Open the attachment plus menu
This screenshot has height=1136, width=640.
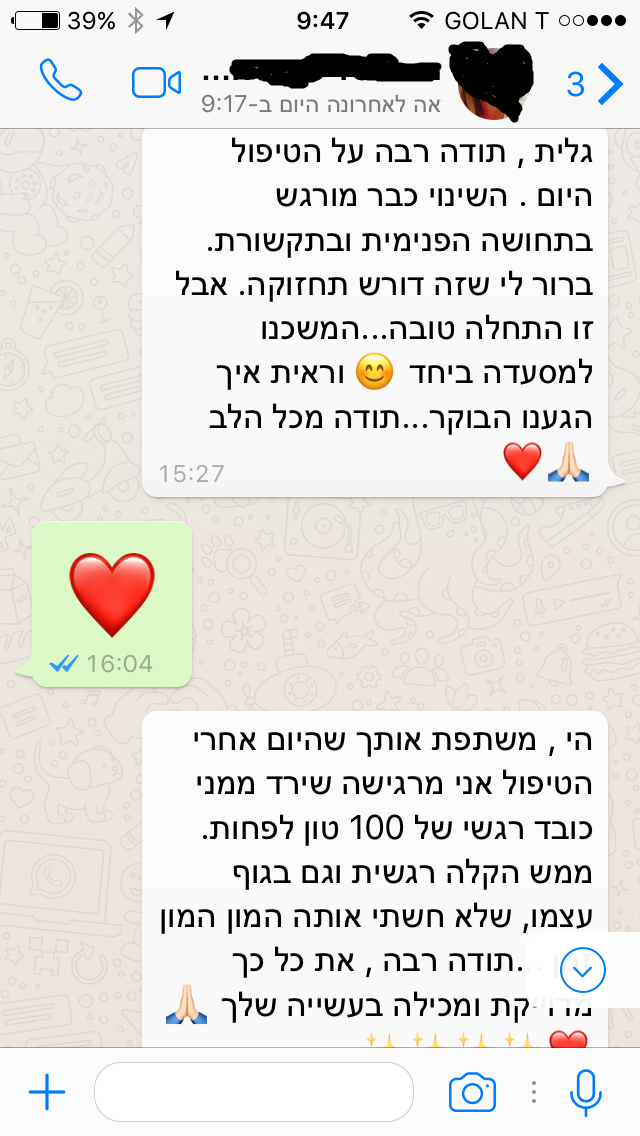(x=46, y=1092)
